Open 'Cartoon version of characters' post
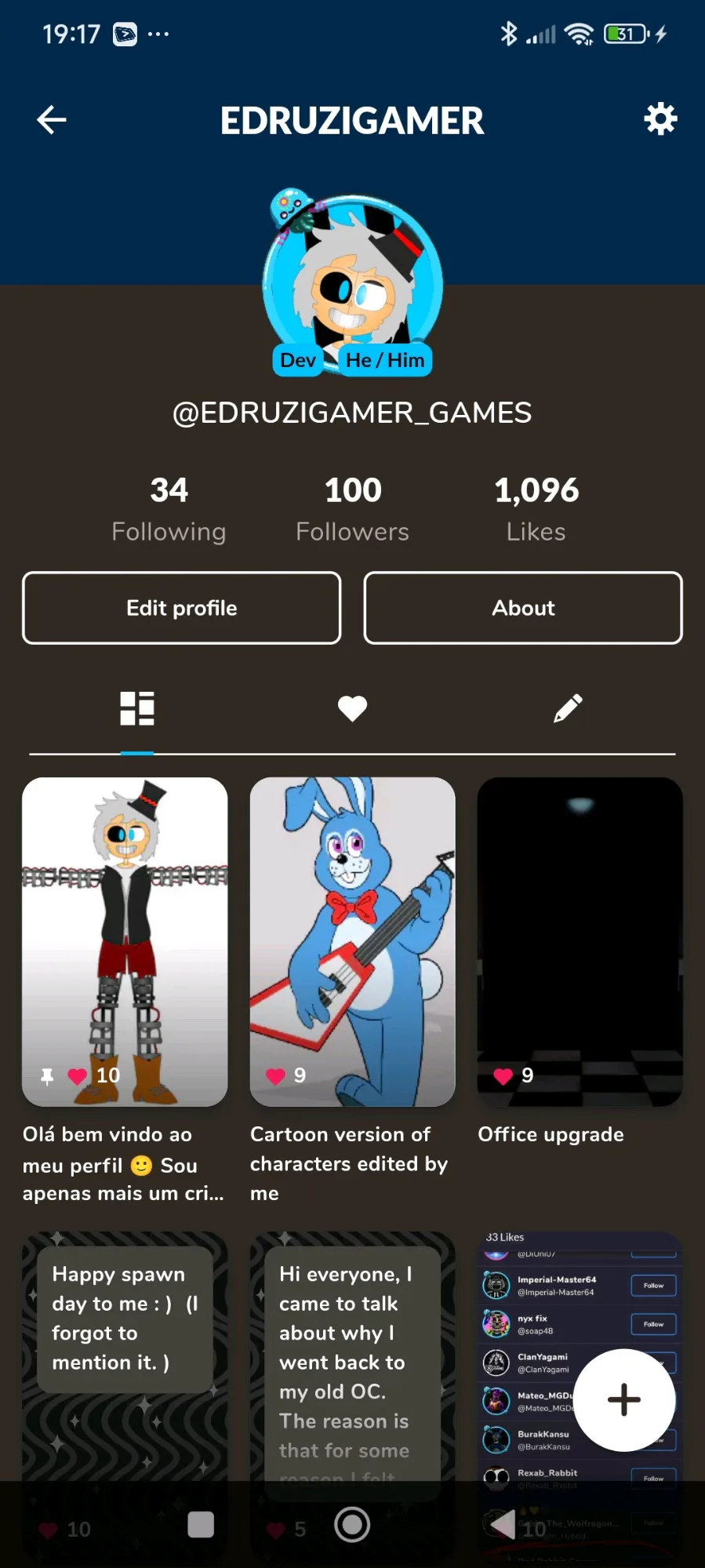 pyautogui.click(x=352, y=941)
